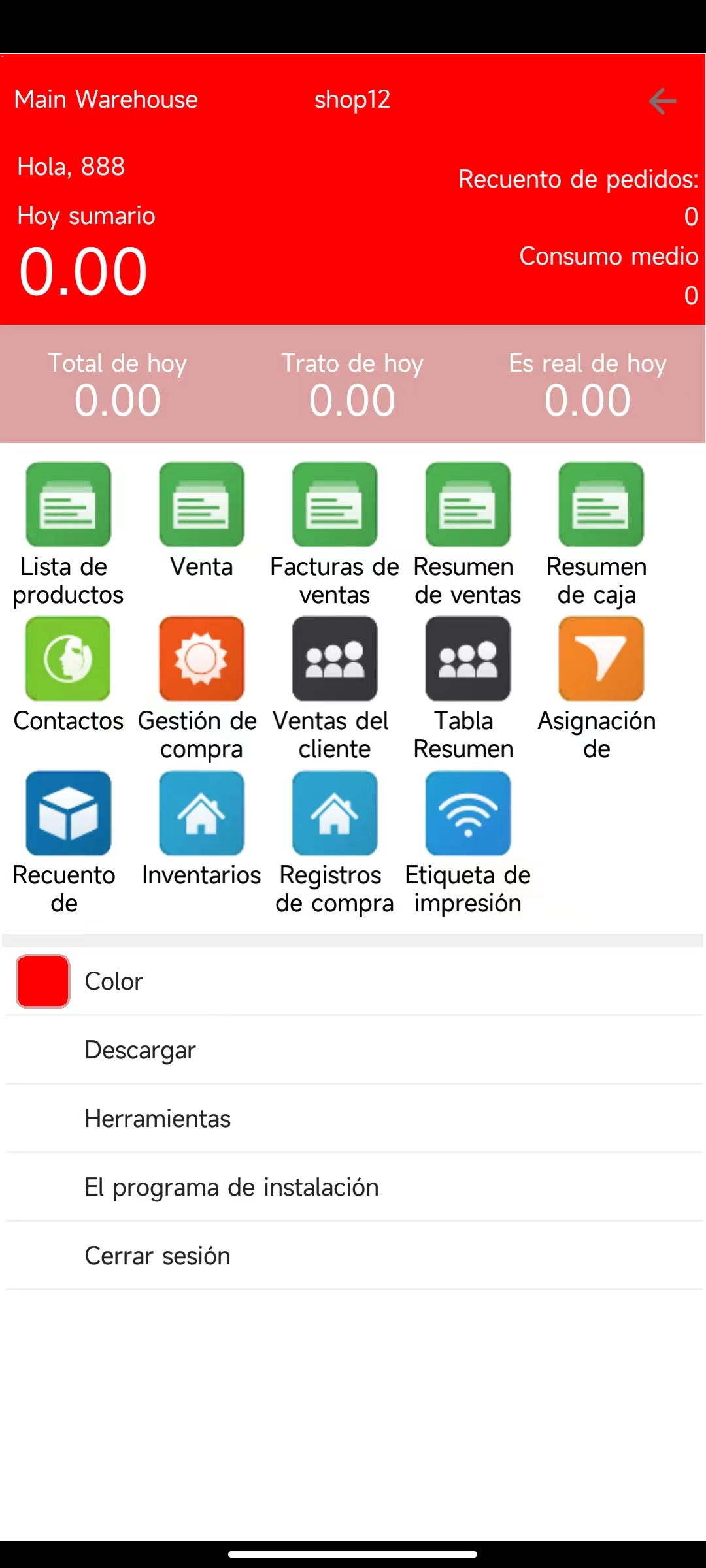This screenshot has height=1568, width=706.
Task: Select the red Color swatch row
Action: point(353,981)
